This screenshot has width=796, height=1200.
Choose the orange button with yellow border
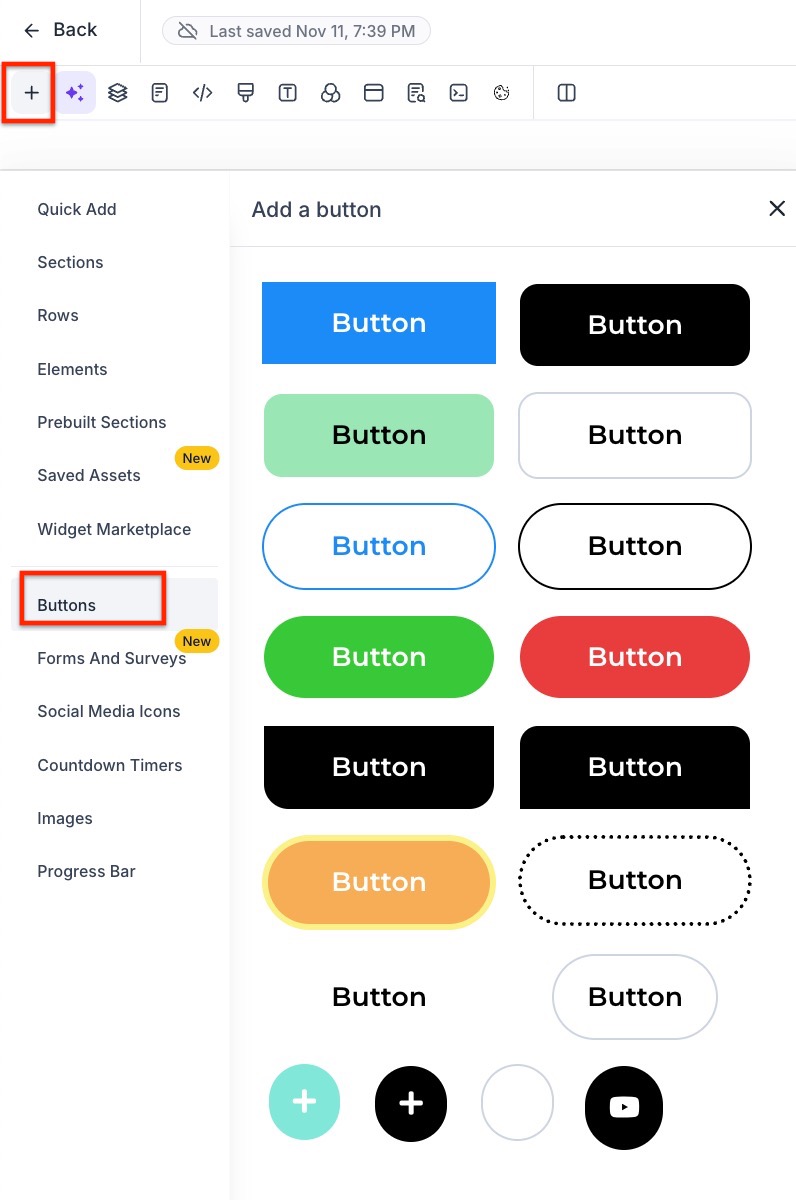378,882
